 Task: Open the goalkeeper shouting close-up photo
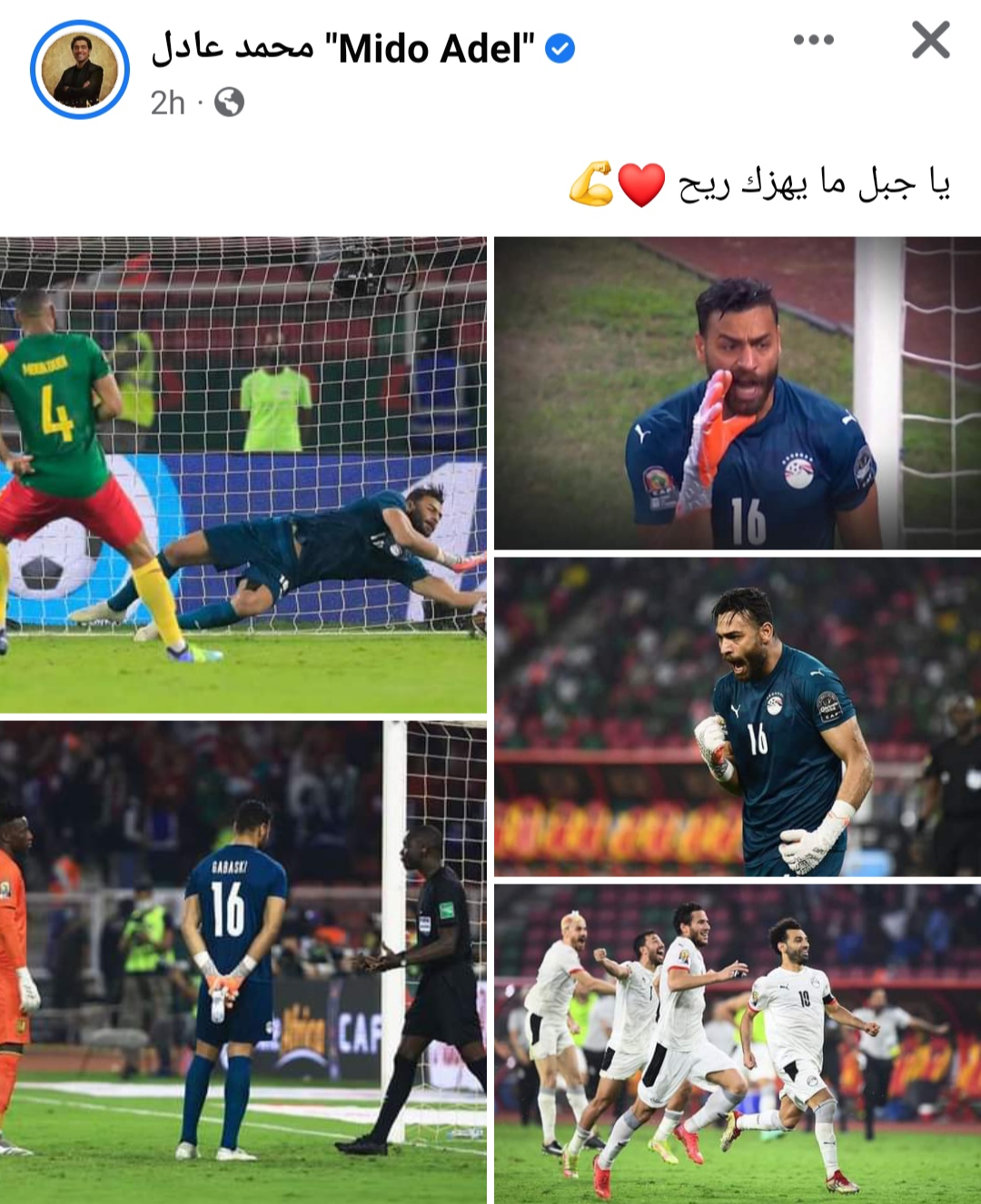[x=737, y=393]
